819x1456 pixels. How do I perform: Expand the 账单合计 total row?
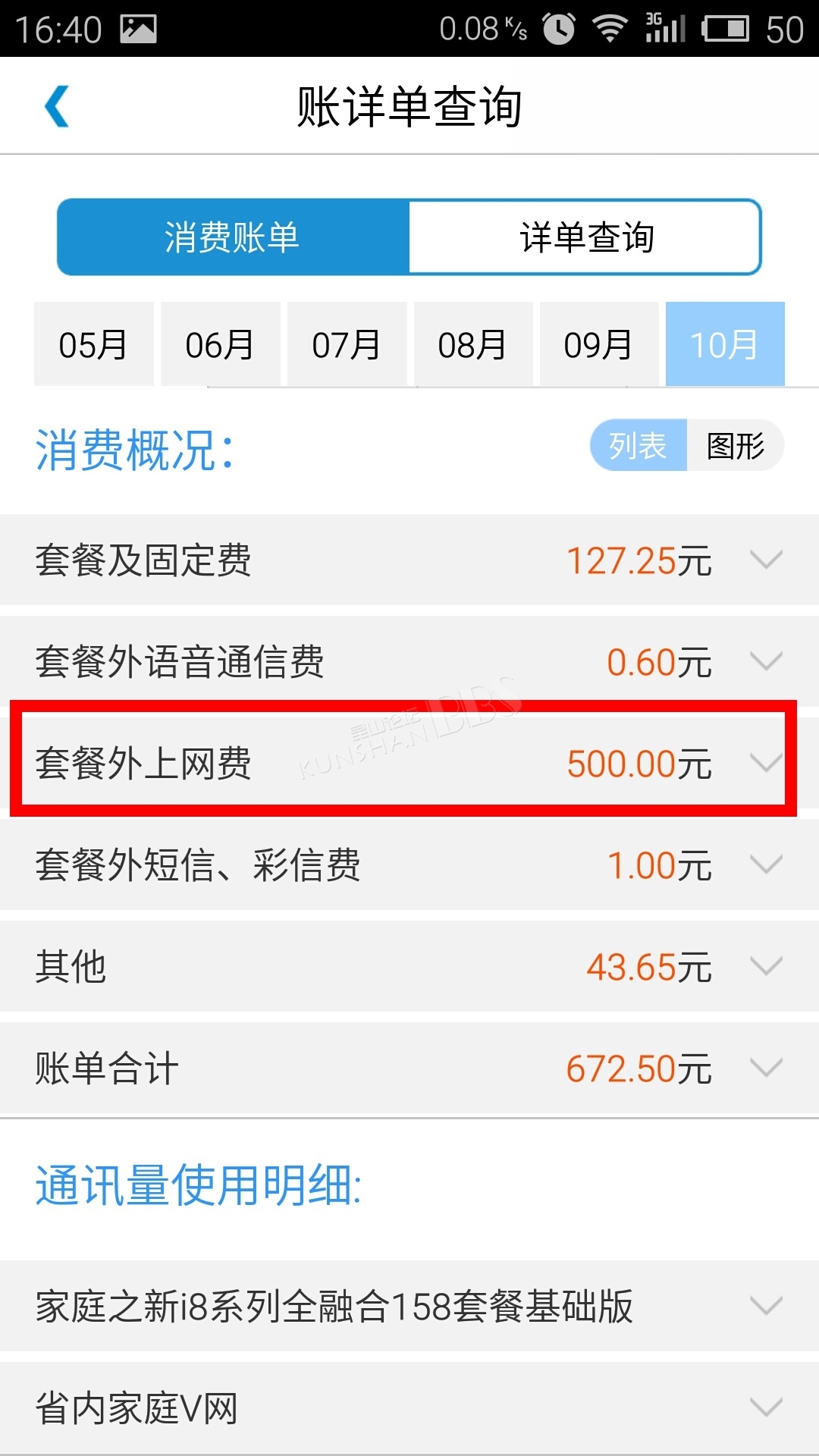click(409, 1068)
